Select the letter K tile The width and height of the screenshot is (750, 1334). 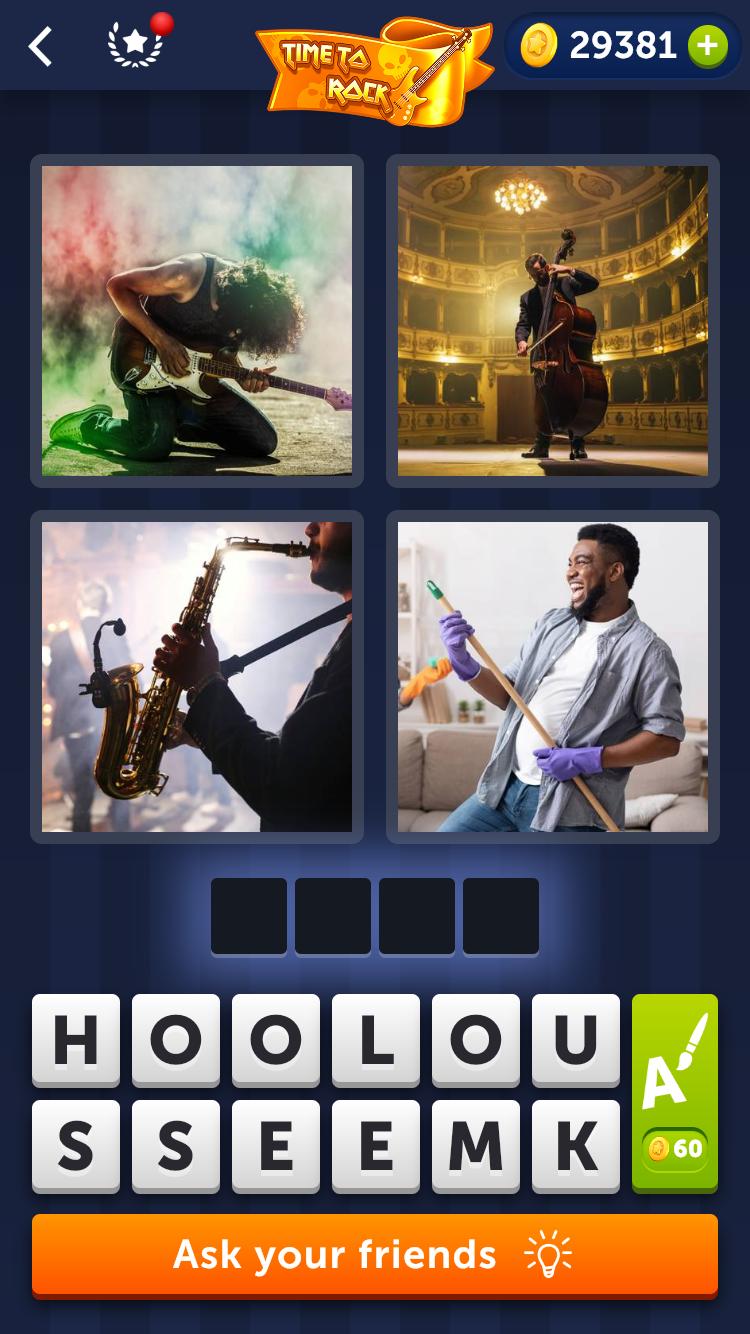coord(576,1146)
